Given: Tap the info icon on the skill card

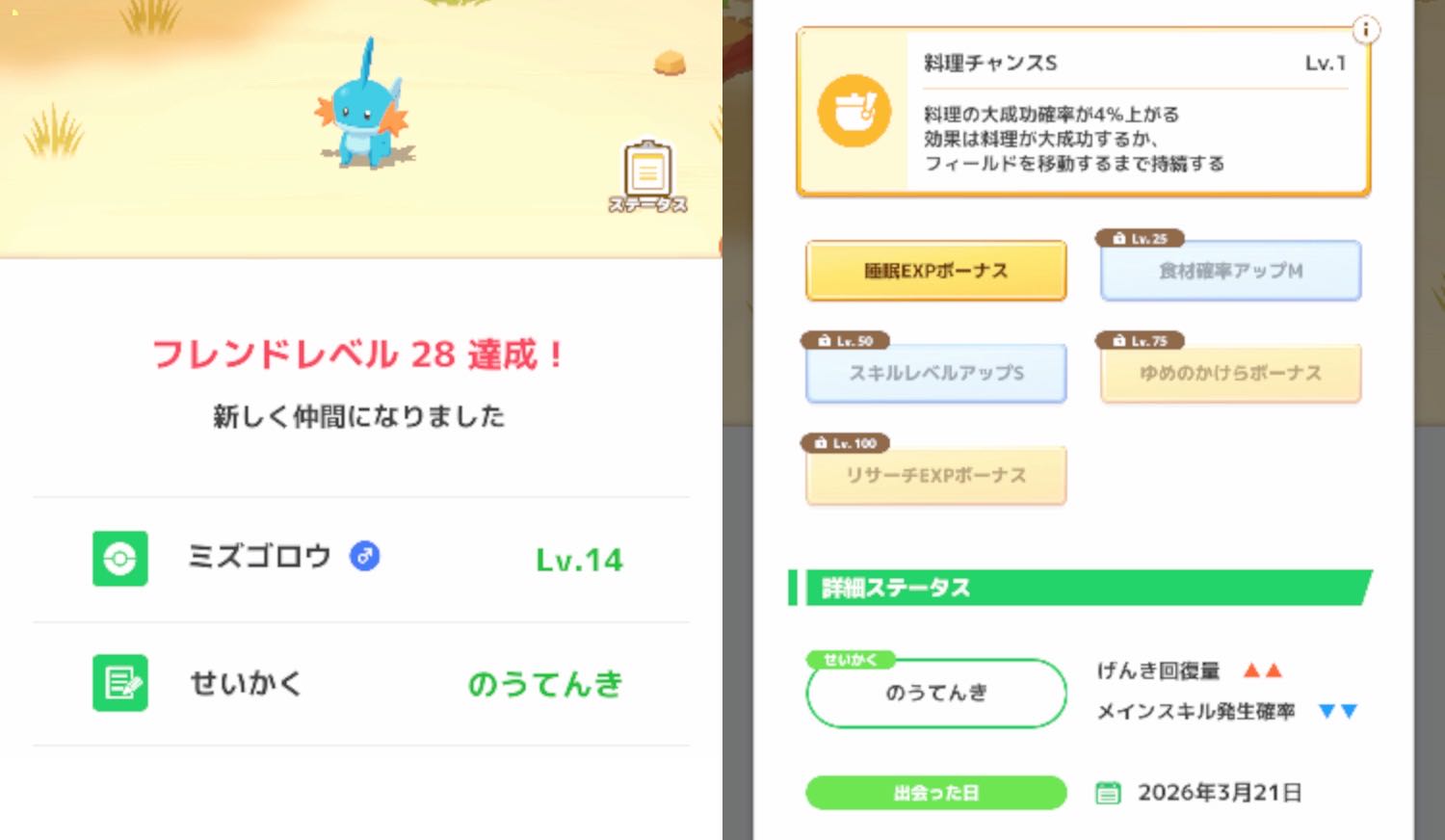Looking at the screenshot, I should pyautogui.click(x=1365, y=30).
